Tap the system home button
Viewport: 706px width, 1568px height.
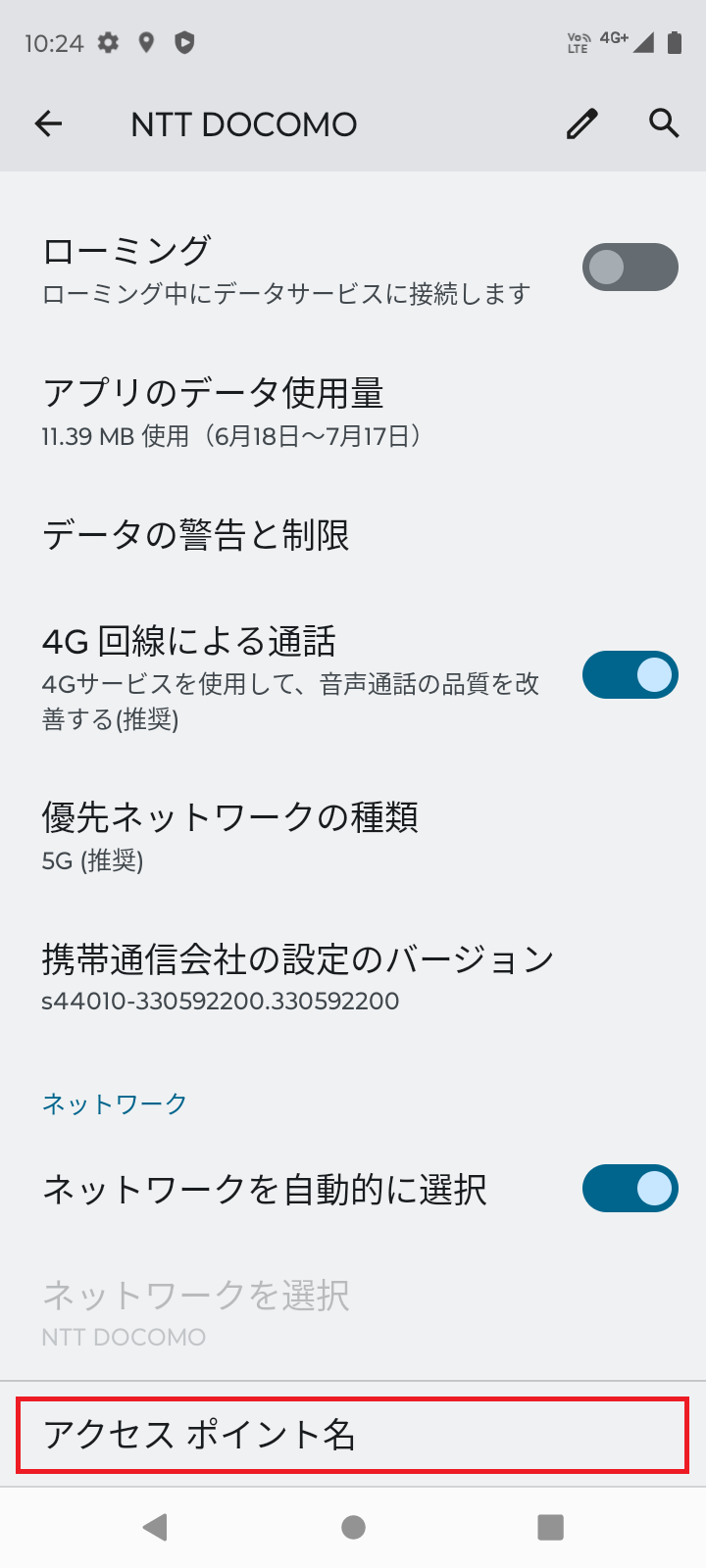[353, 1527]
